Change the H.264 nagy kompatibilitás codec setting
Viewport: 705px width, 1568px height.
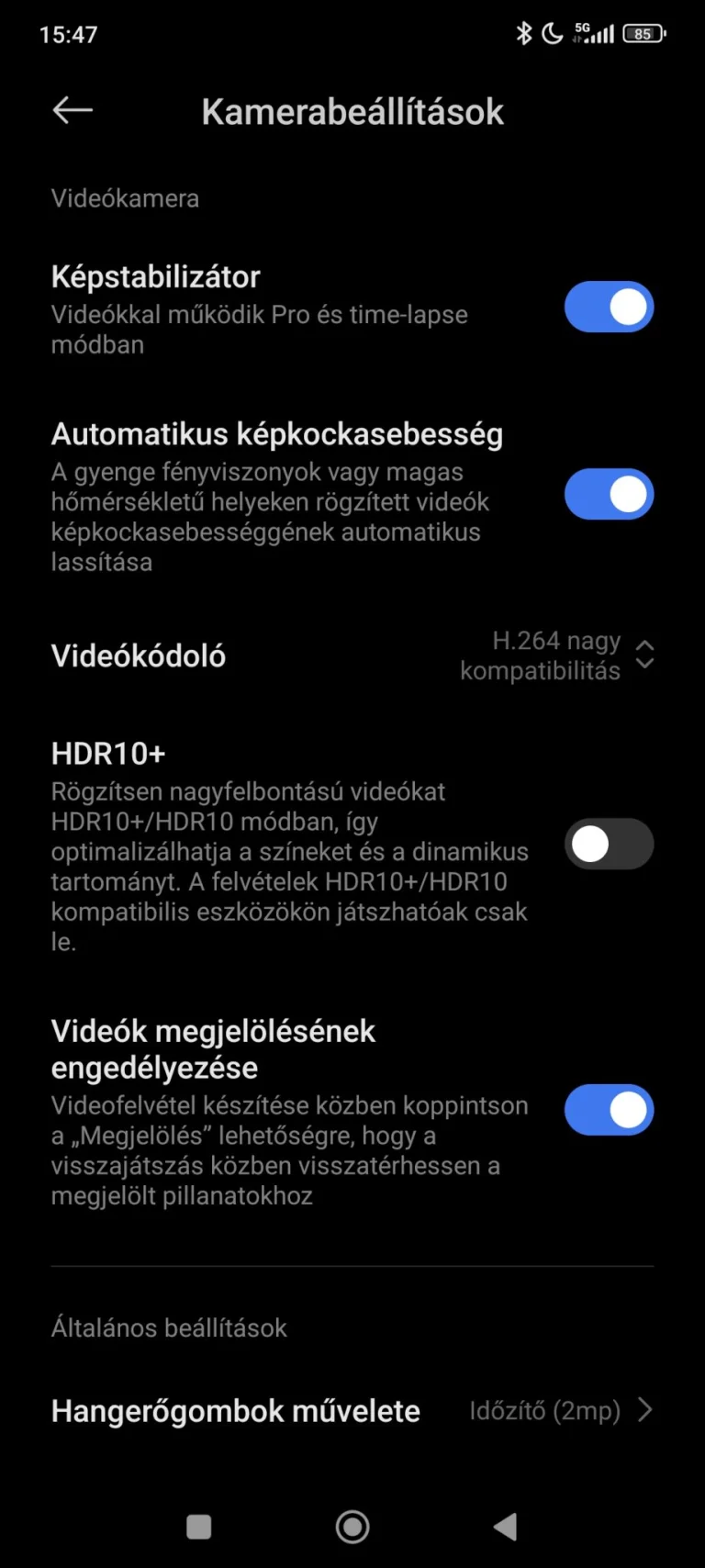click(540, 655)
